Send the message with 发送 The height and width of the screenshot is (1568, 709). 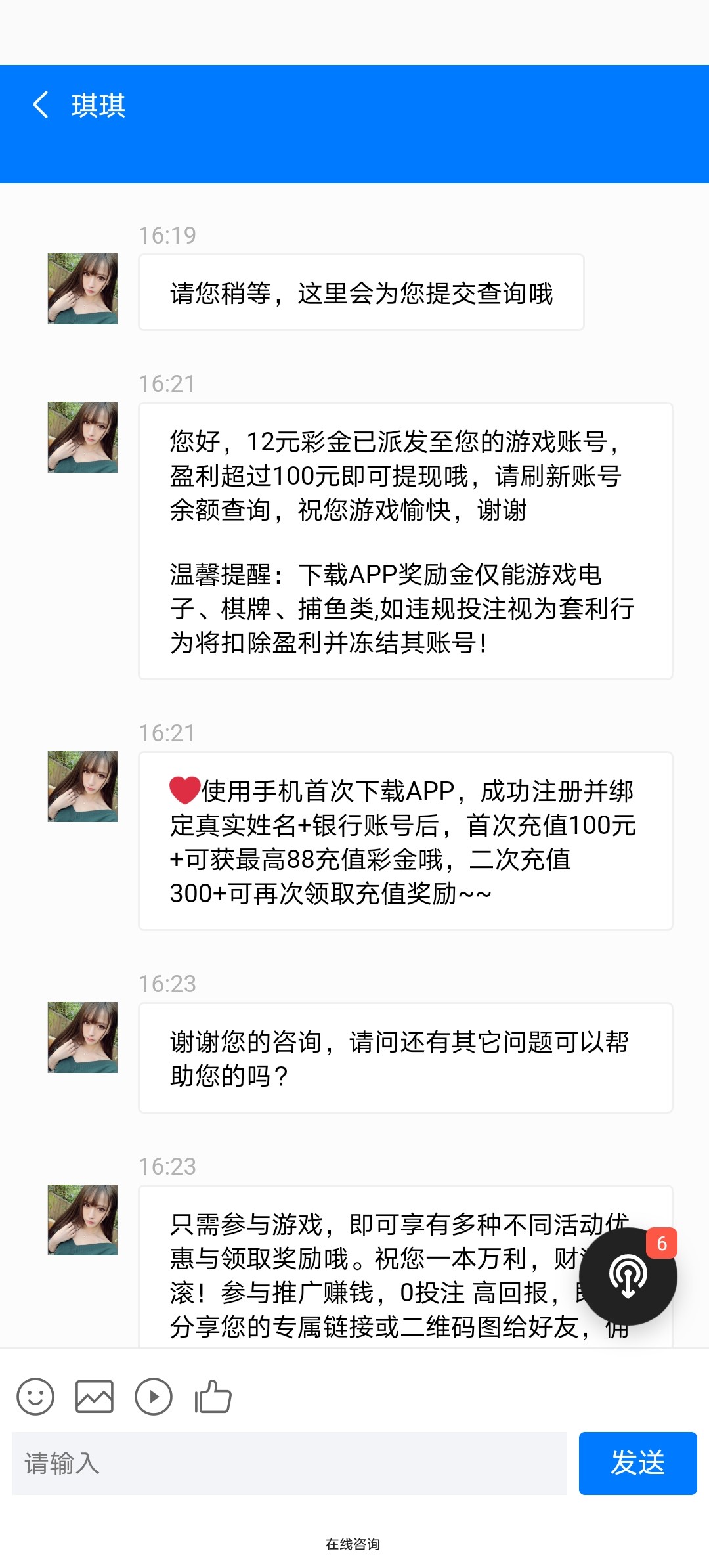point(637,1463)
